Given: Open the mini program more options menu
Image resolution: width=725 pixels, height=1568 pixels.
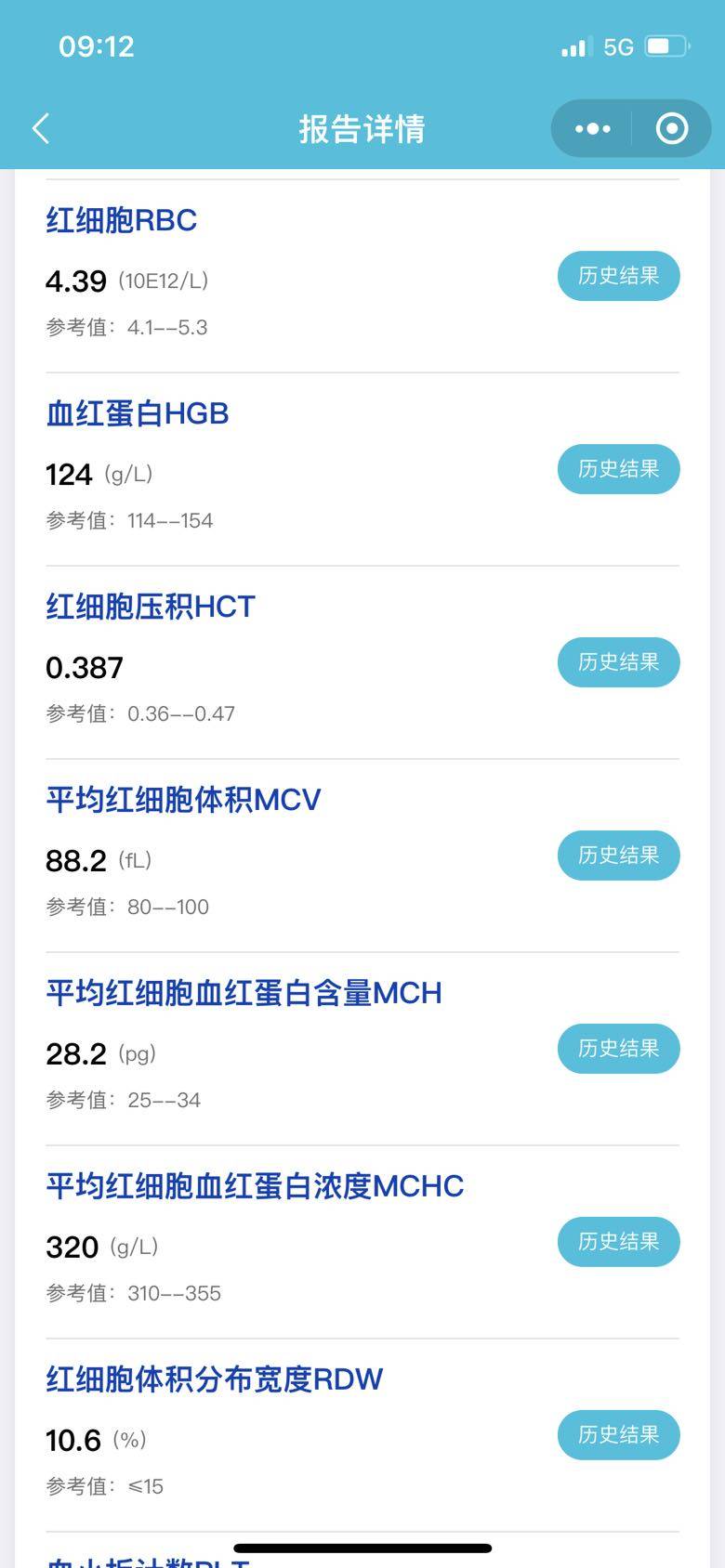Looking at the screenshot, I should coord(592,128).
